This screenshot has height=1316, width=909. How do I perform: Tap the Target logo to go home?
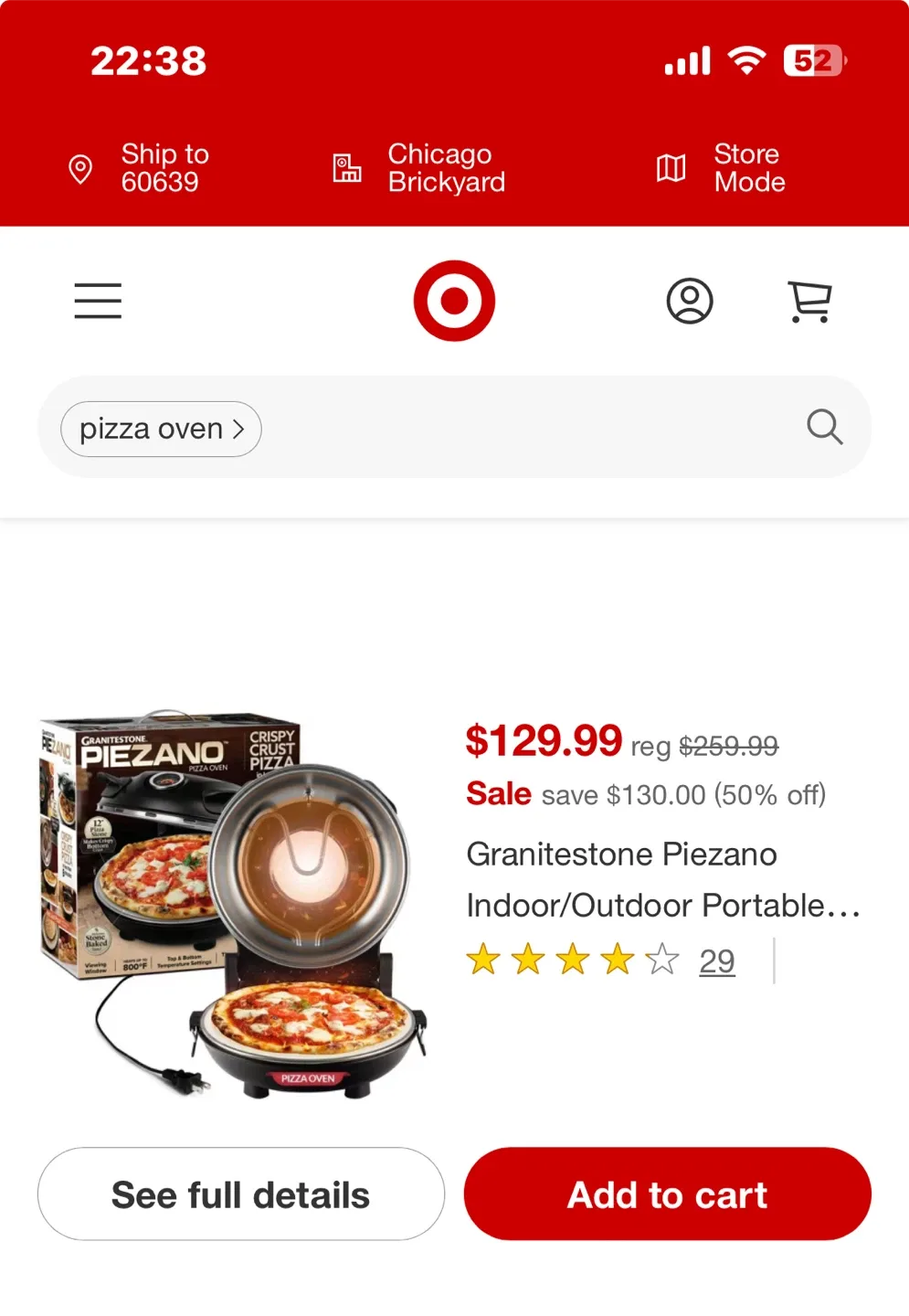454,301
